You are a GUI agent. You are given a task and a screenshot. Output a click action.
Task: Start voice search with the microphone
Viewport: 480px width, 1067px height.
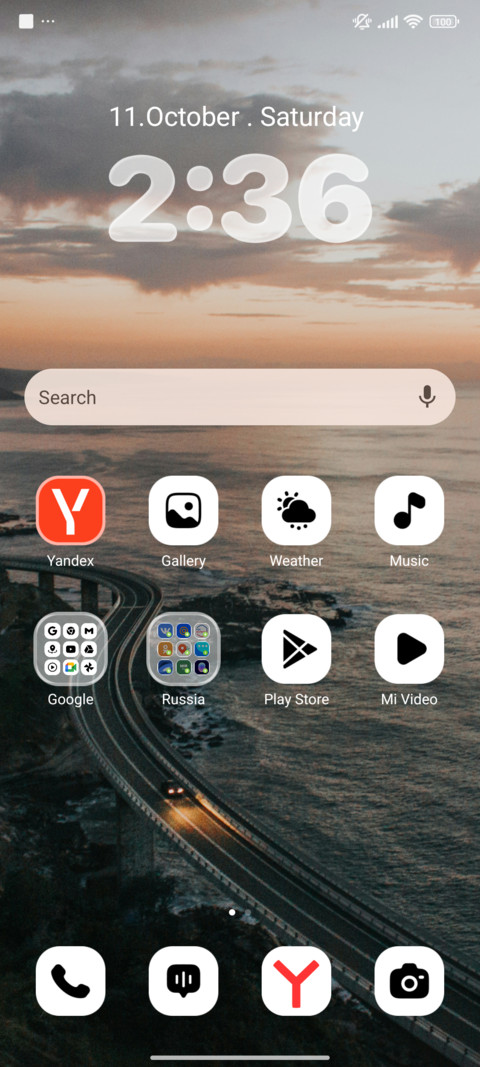click(x=427, y=397)
